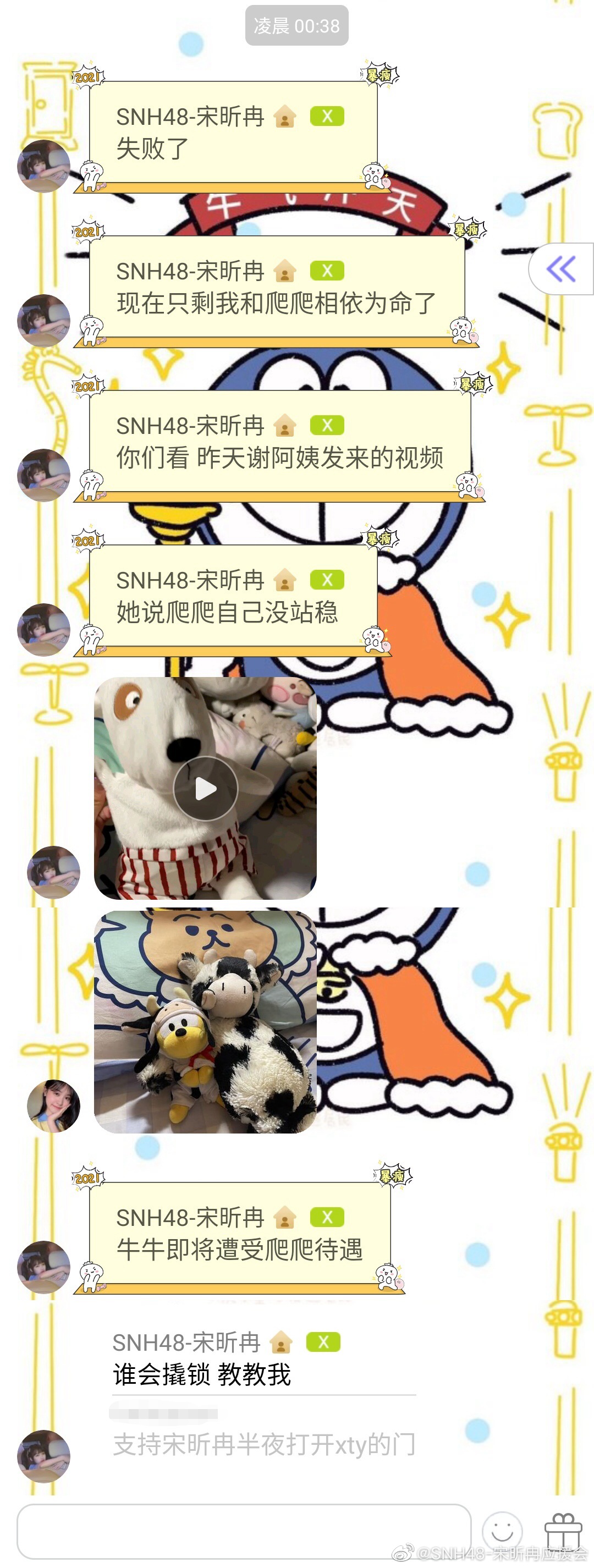Play the plush dog video message
Viewport: 594px width, 1568px height.
click(x=205, y=788)
